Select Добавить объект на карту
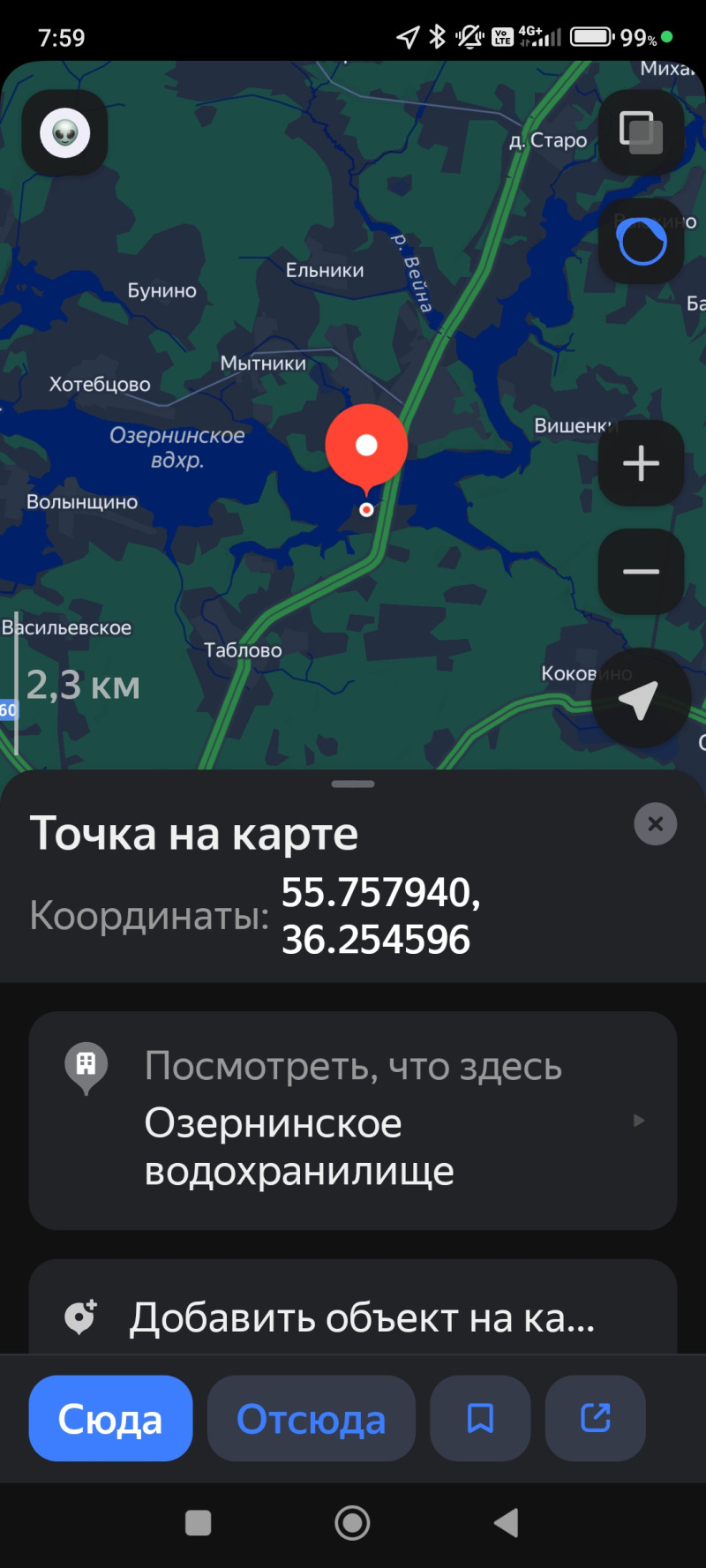 [353, 1317]
